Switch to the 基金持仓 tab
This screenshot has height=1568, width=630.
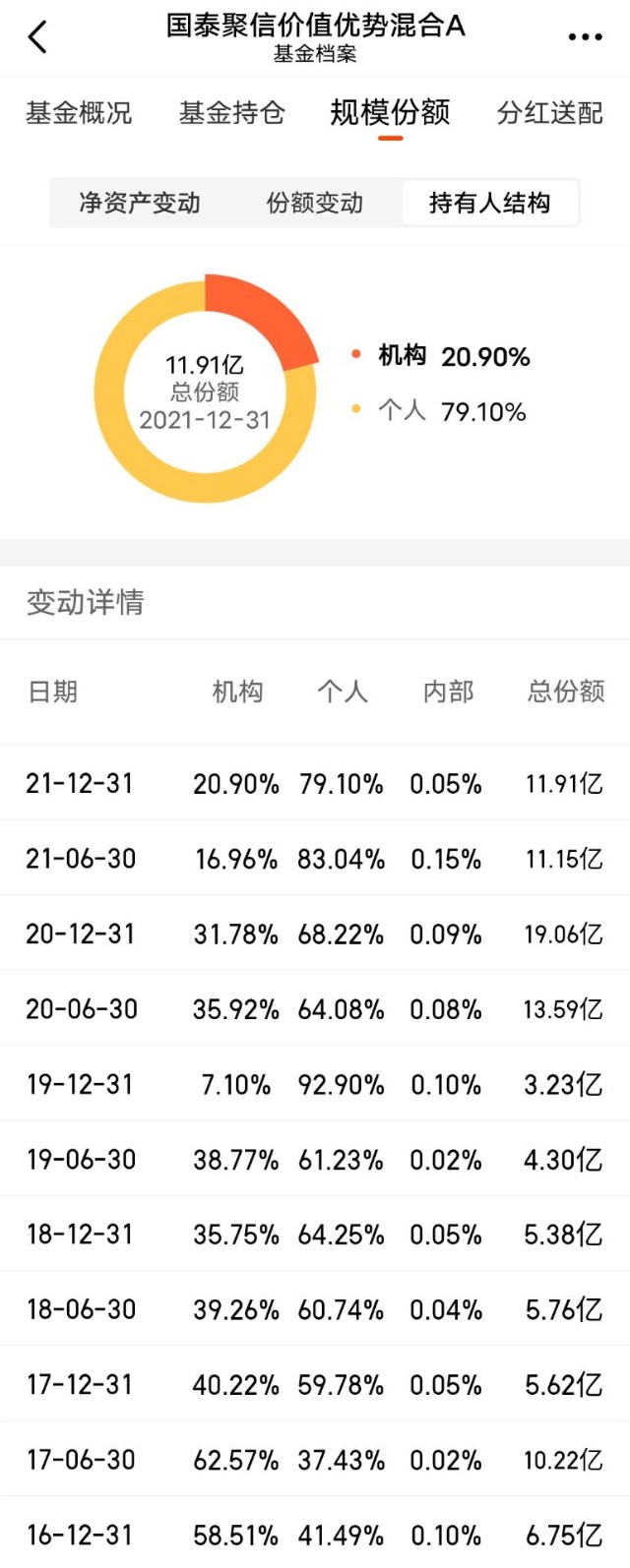232,113
